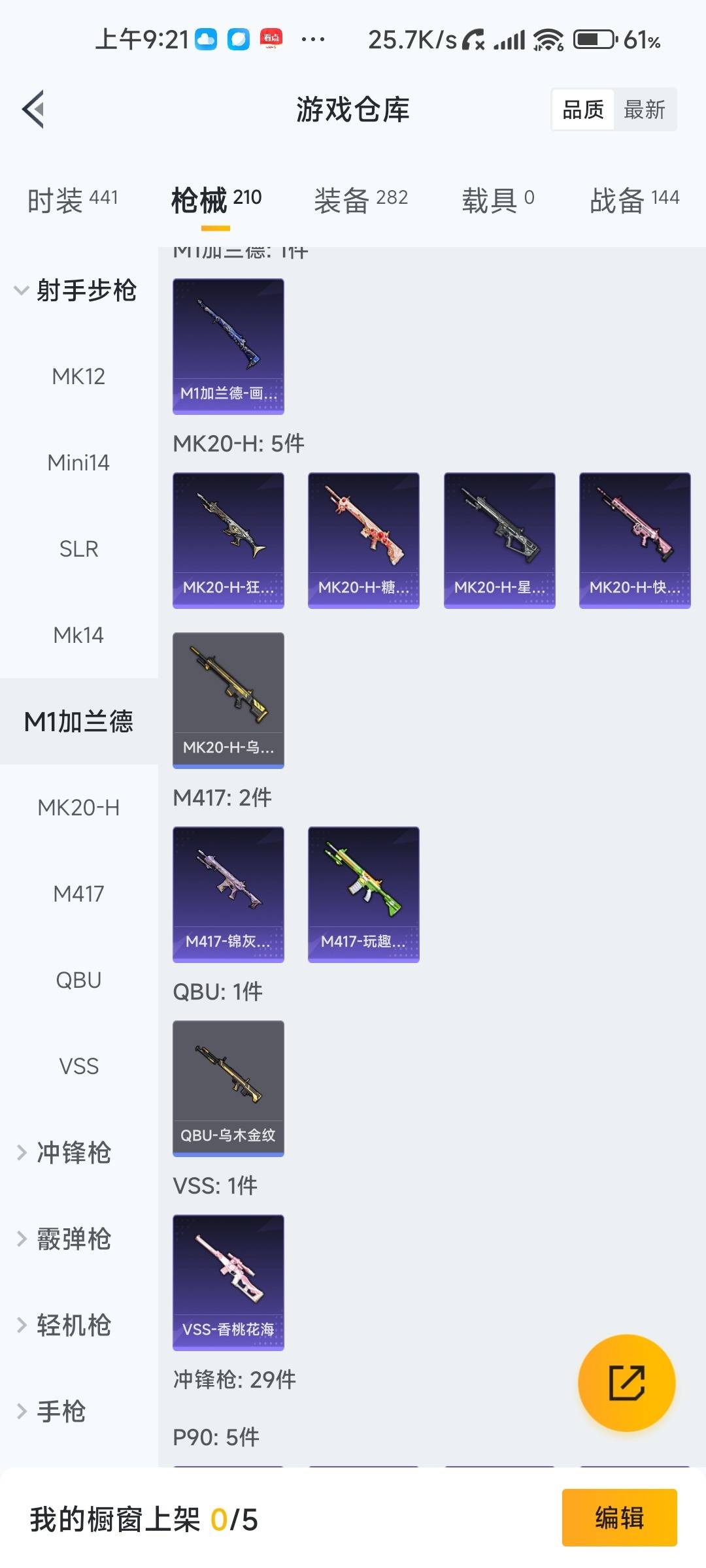Tap the 编辑 button
The height and width of the screenshot is (1568, 706).
click(619, 1517)
